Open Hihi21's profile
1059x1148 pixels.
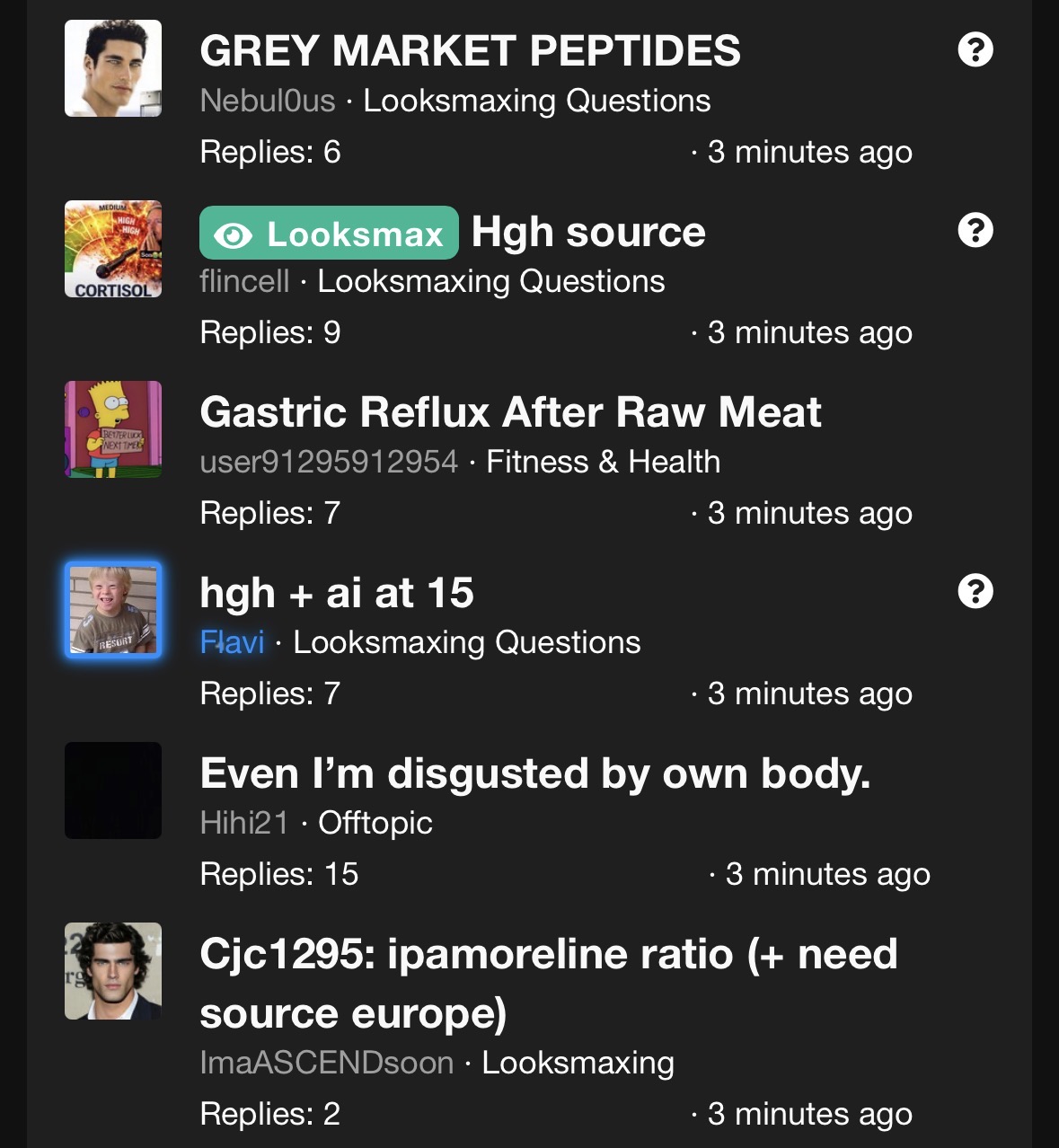[x=244, y=823]
